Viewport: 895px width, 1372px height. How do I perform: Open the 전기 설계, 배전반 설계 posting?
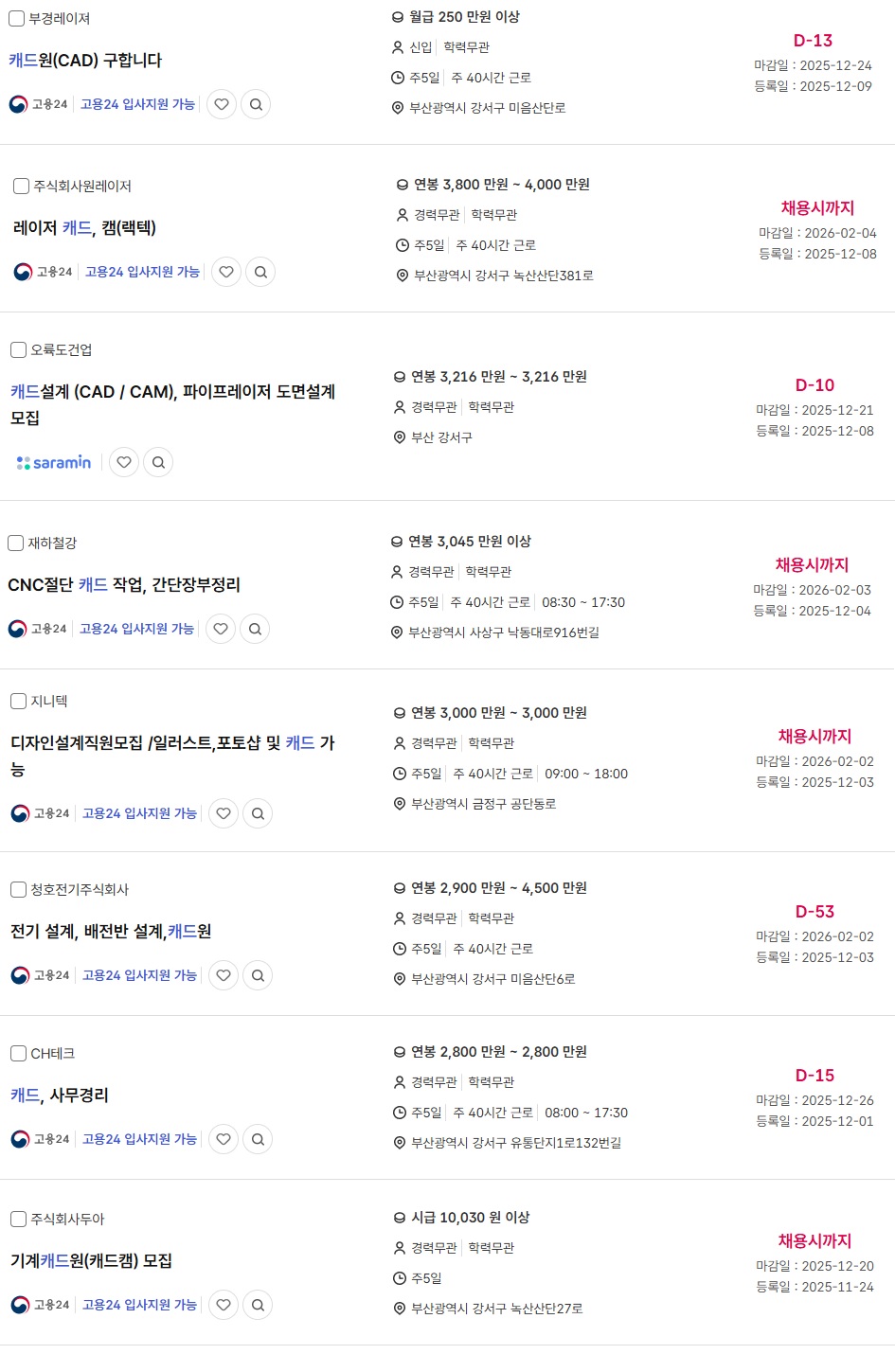click(111, 932)
